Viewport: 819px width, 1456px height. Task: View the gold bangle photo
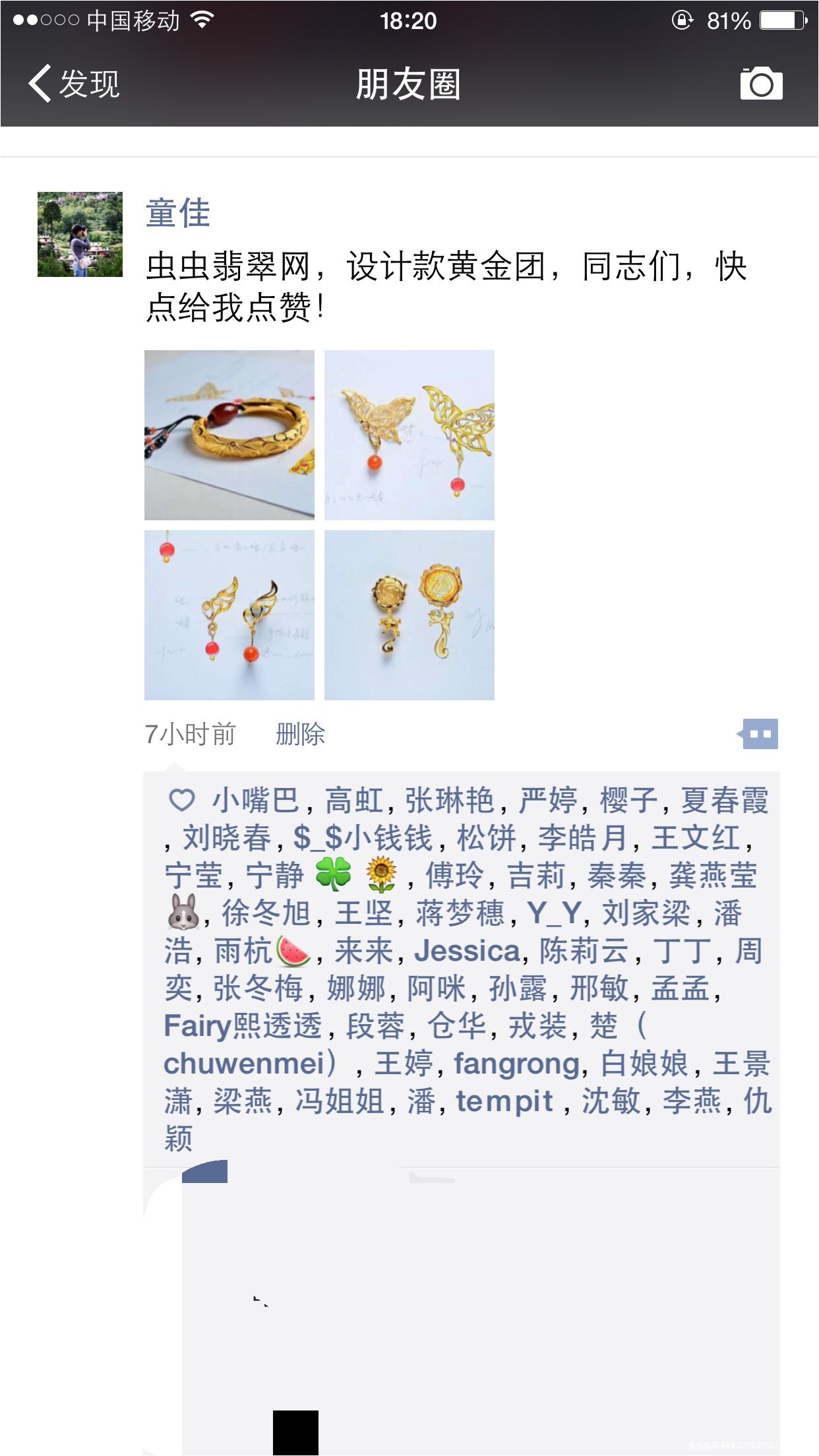[229, 435]
